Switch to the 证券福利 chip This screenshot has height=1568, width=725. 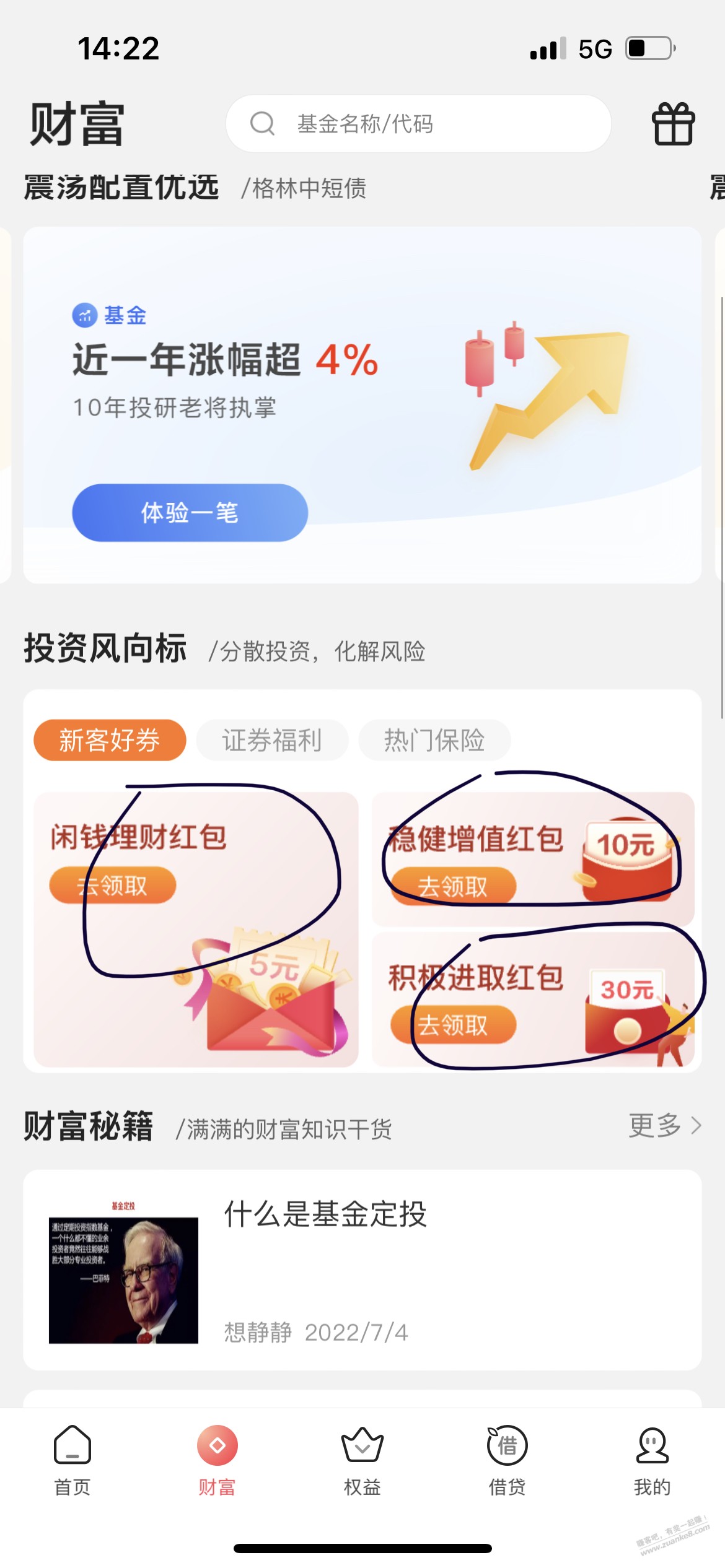click(272, 740)
